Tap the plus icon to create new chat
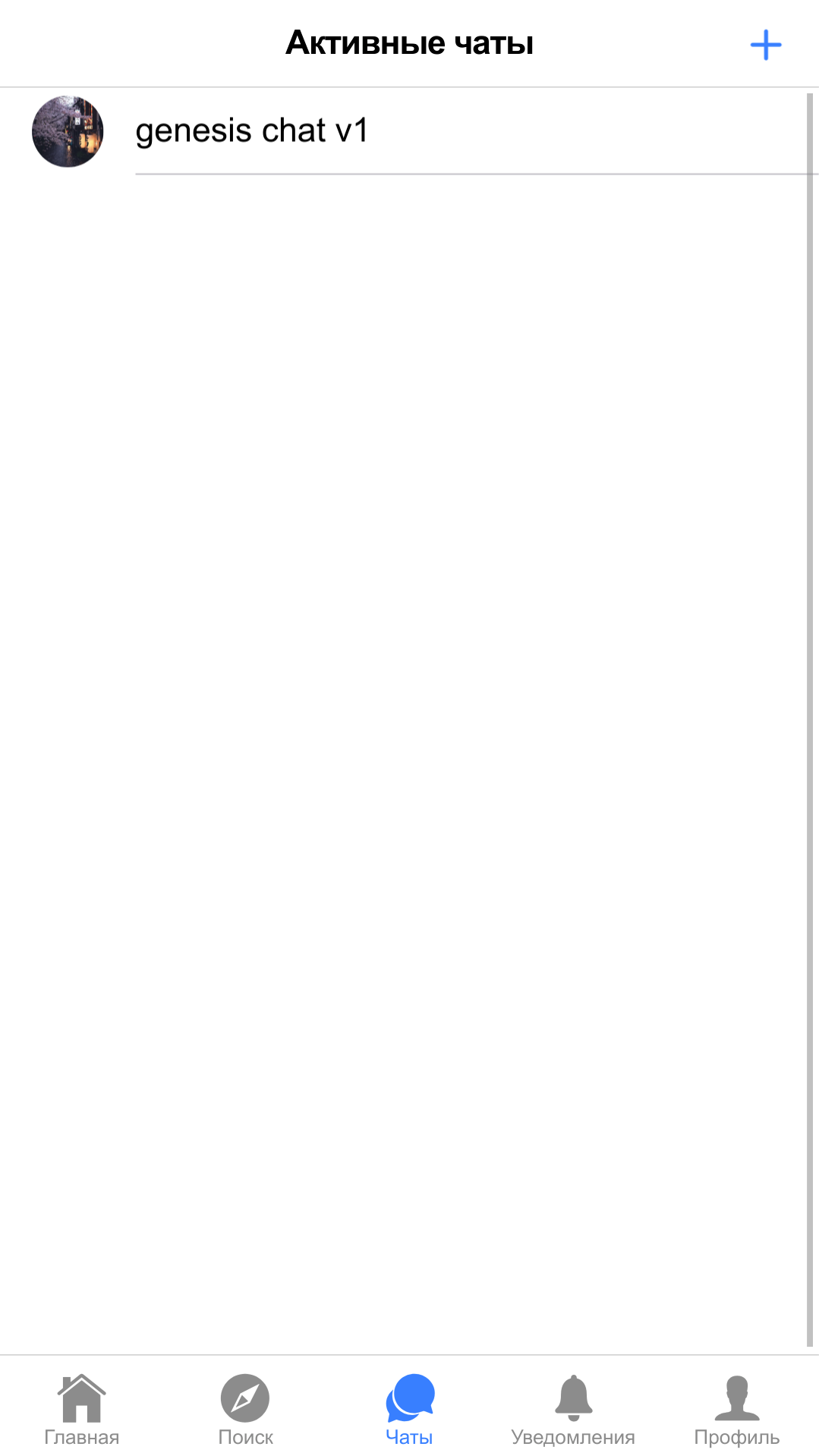This screenshot has width=819, height=1456. click(765, 46)
